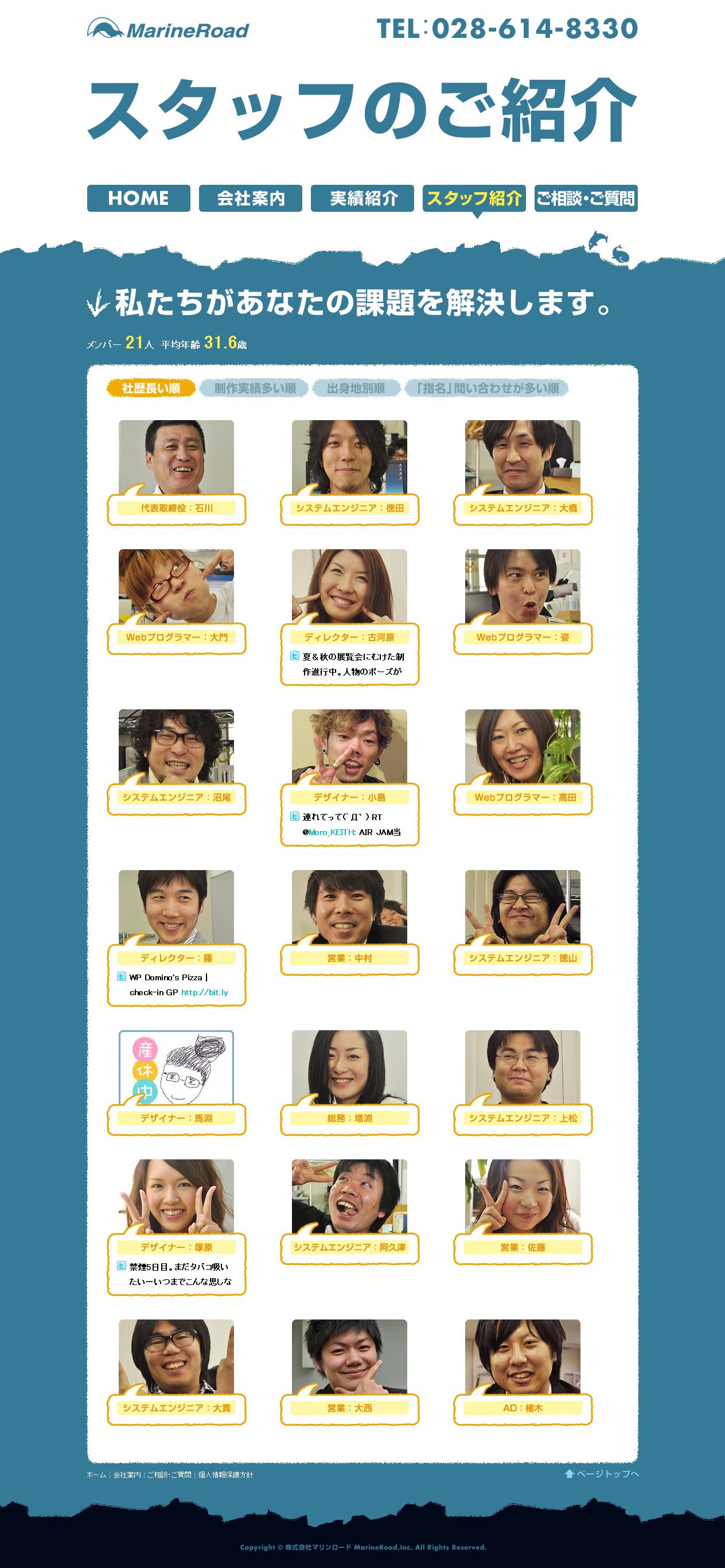Follow the bit.ly link in 藤's tweet
725x1568 pixels.
[204, 992]
